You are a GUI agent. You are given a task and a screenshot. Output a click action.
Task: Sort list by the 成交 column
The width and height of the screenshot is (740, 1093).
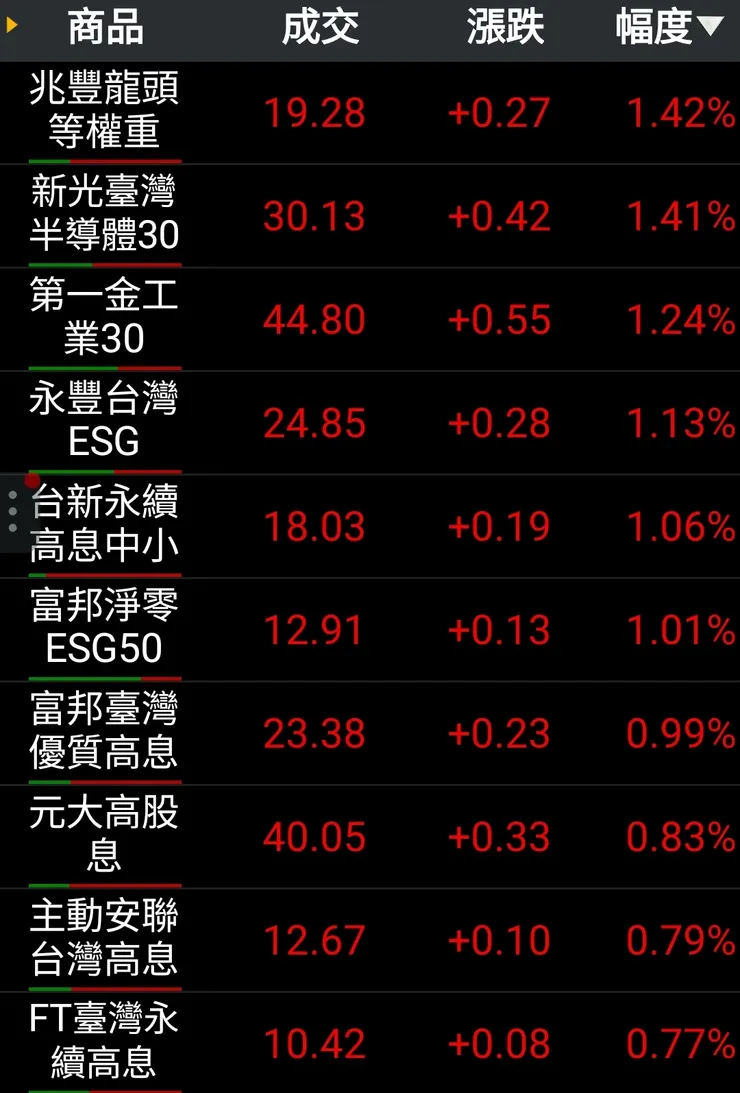pyautogui.click(x=322, y=28)
